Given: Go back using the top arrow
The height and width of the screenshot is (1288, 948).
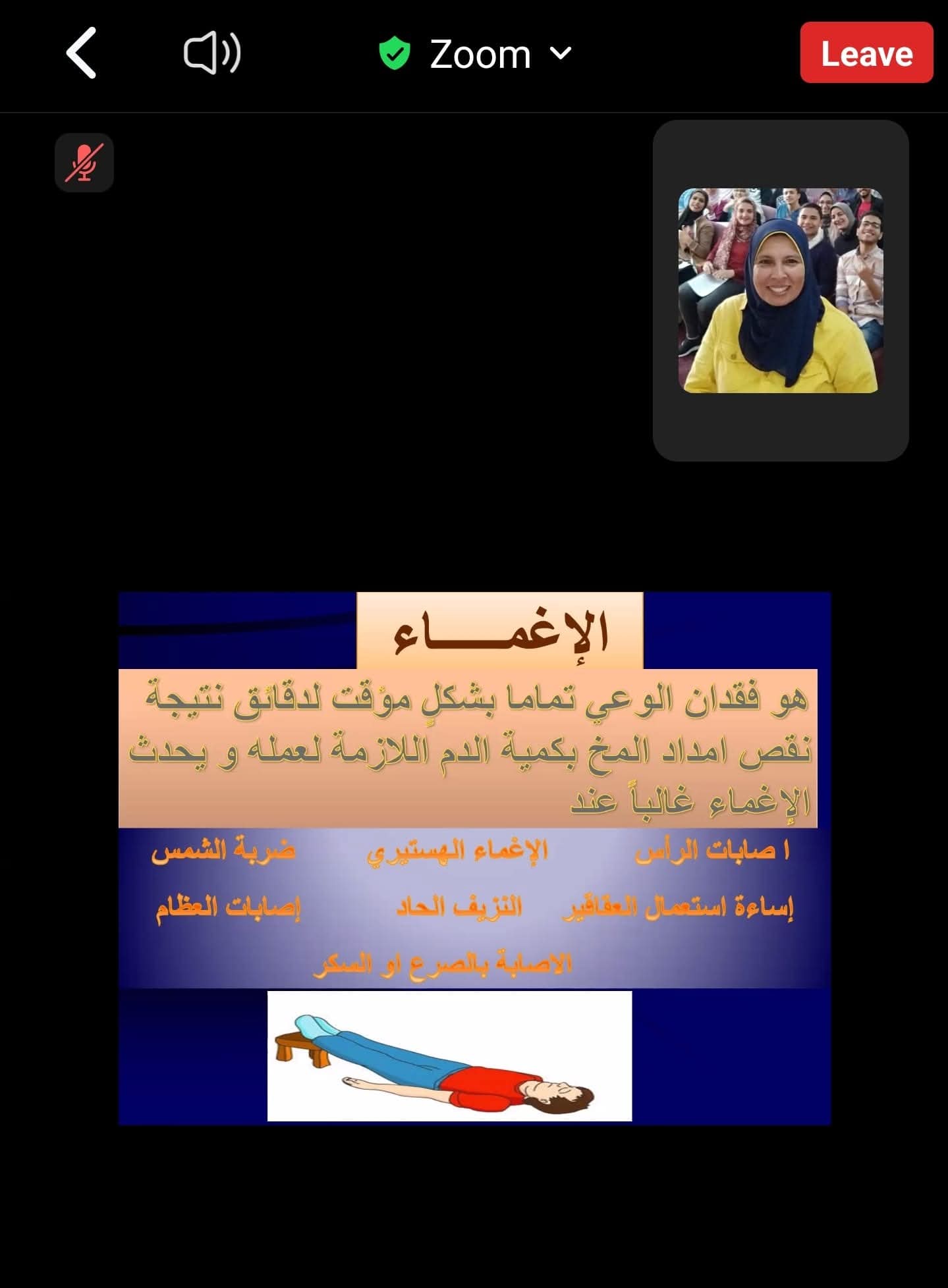Looking at the screenshot, I should pyautogui.click(x=82, y=53).
